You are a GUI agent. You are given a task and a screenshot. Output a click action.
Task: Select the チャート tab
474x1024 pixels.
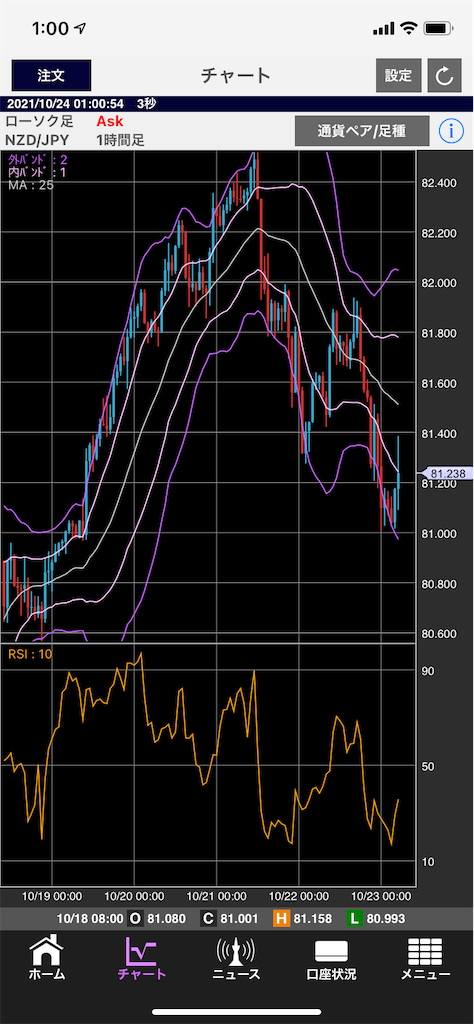(x=142, y=957)
